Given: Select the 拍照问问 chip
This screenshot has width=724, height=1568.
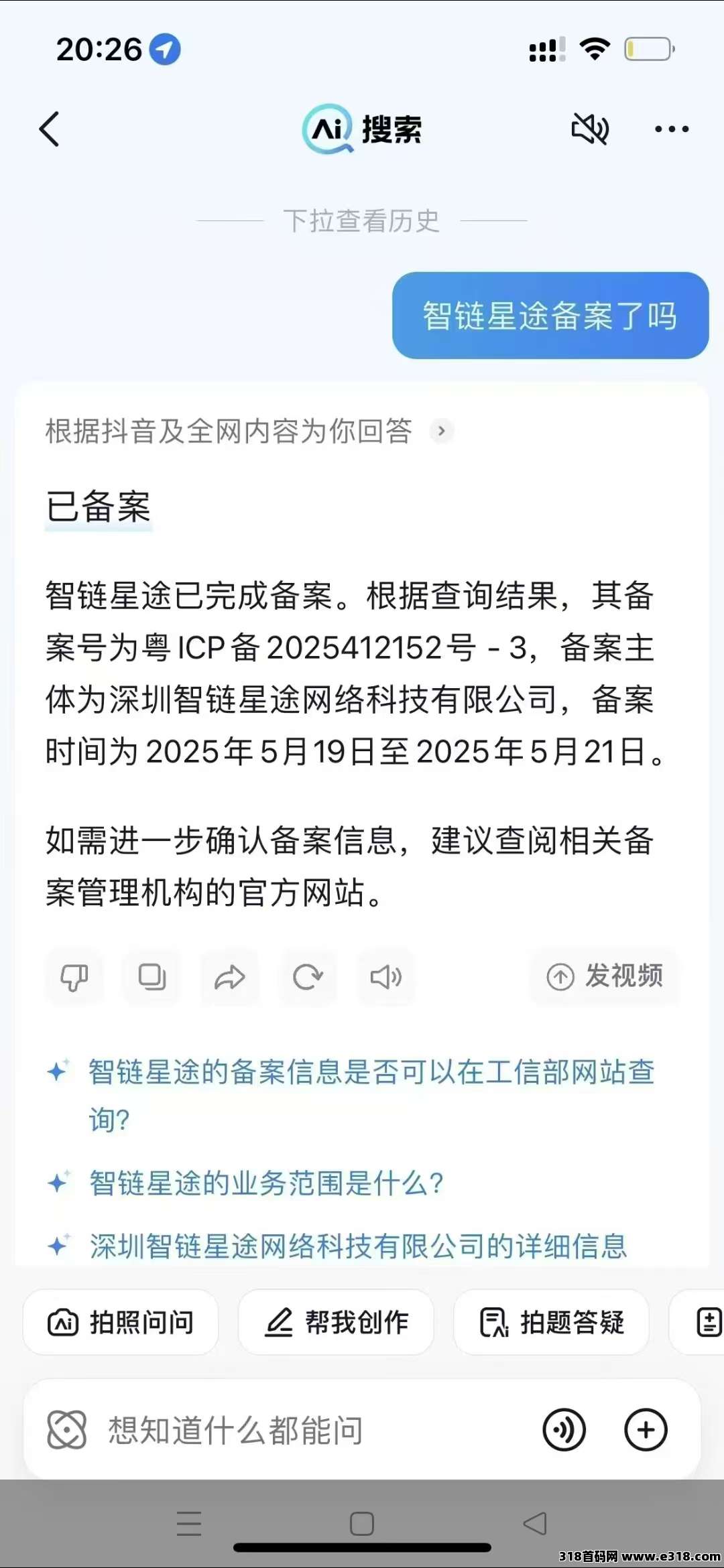Looking at the screenshot, I should click(x=121, y=1322).
